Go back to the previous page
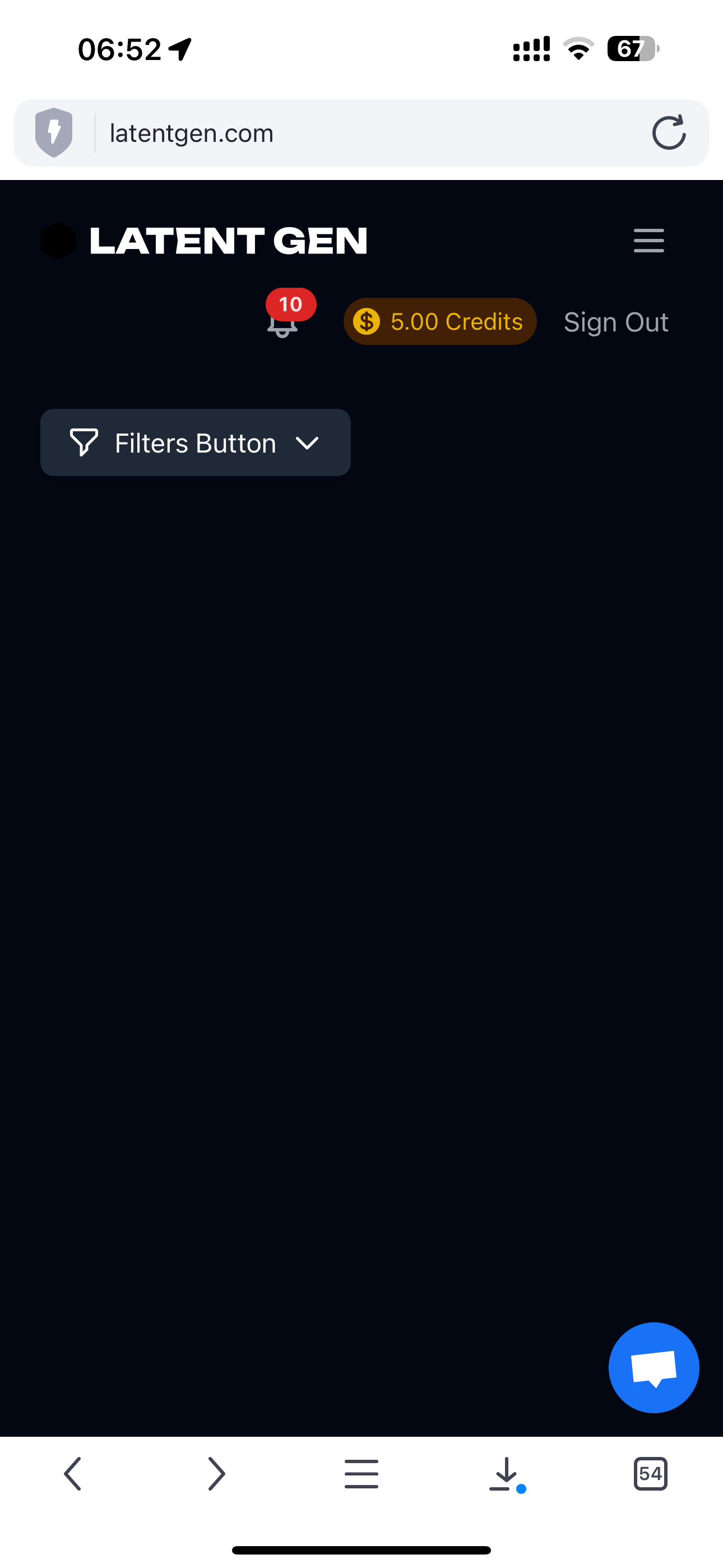The width and height of the screenshot is (723, 1568). [72, 1474]
